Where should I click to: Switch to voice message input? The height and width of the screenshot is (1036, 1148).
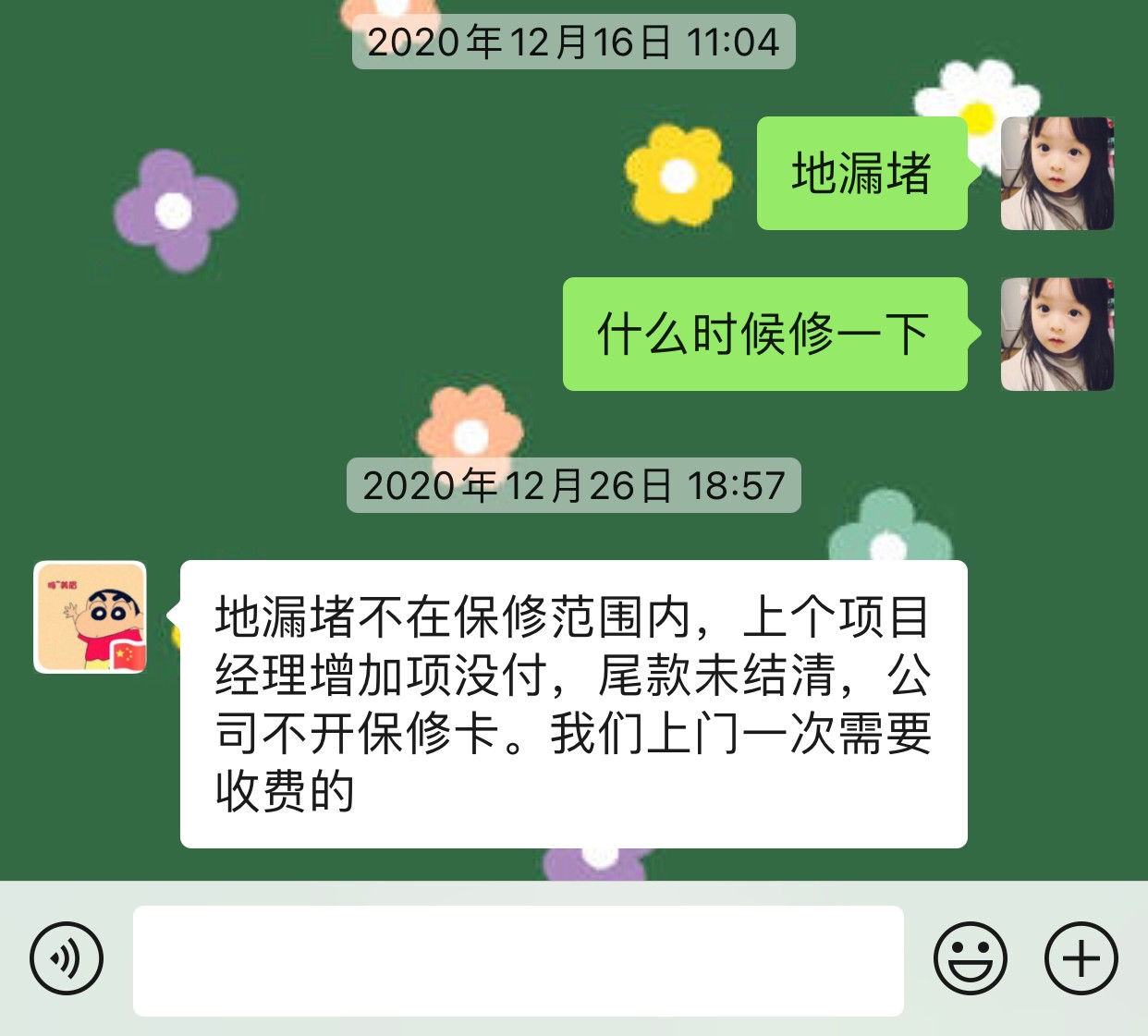click(67, 958)
